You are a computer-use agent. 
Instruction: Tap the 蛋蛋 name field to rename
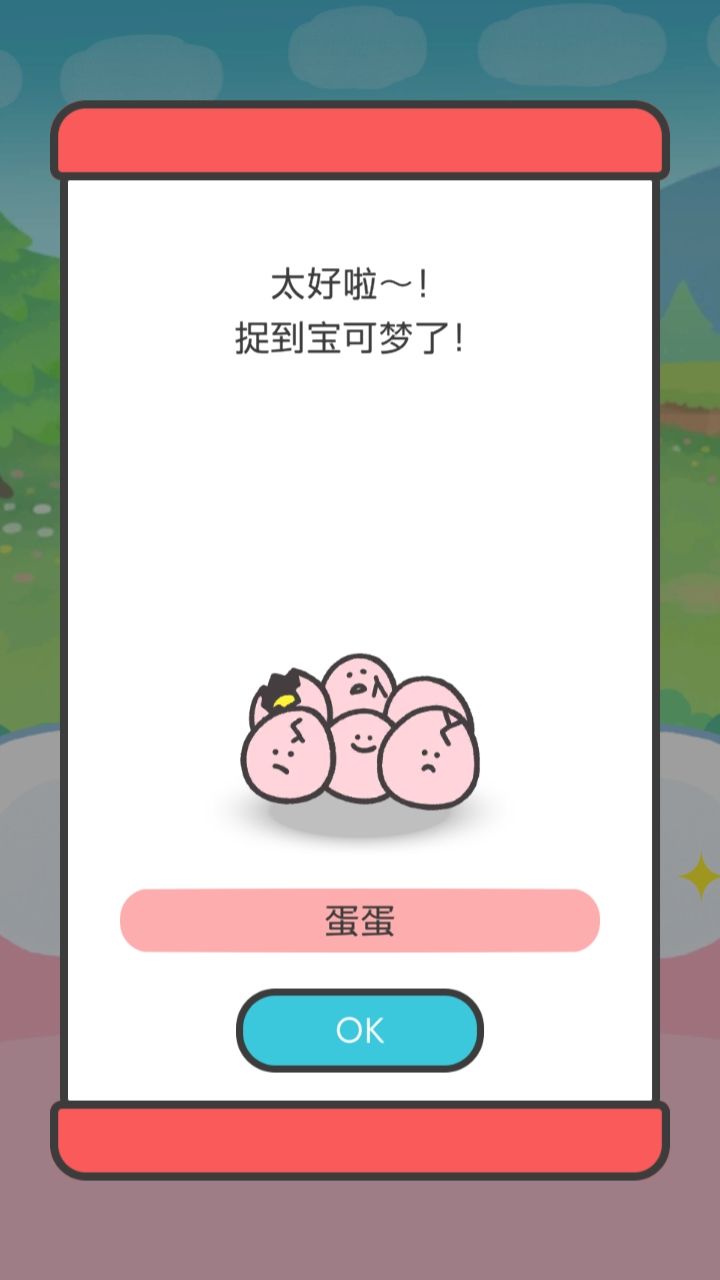(x=360, y=917)
